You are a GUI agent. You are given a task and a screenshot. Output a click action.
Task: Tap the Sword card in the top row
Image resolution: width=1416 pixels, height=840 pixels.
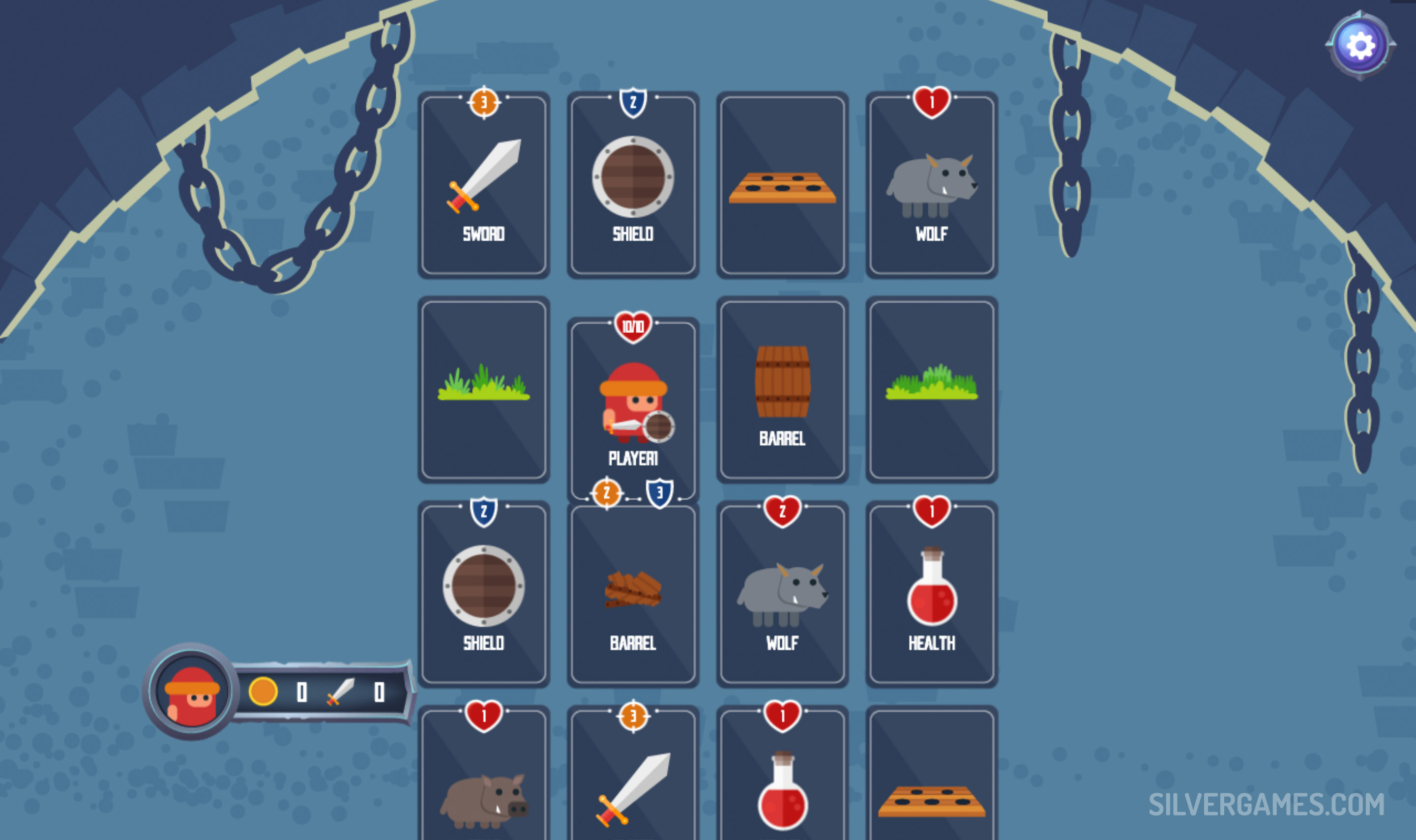pyautogui.click(x=483, y=185)
